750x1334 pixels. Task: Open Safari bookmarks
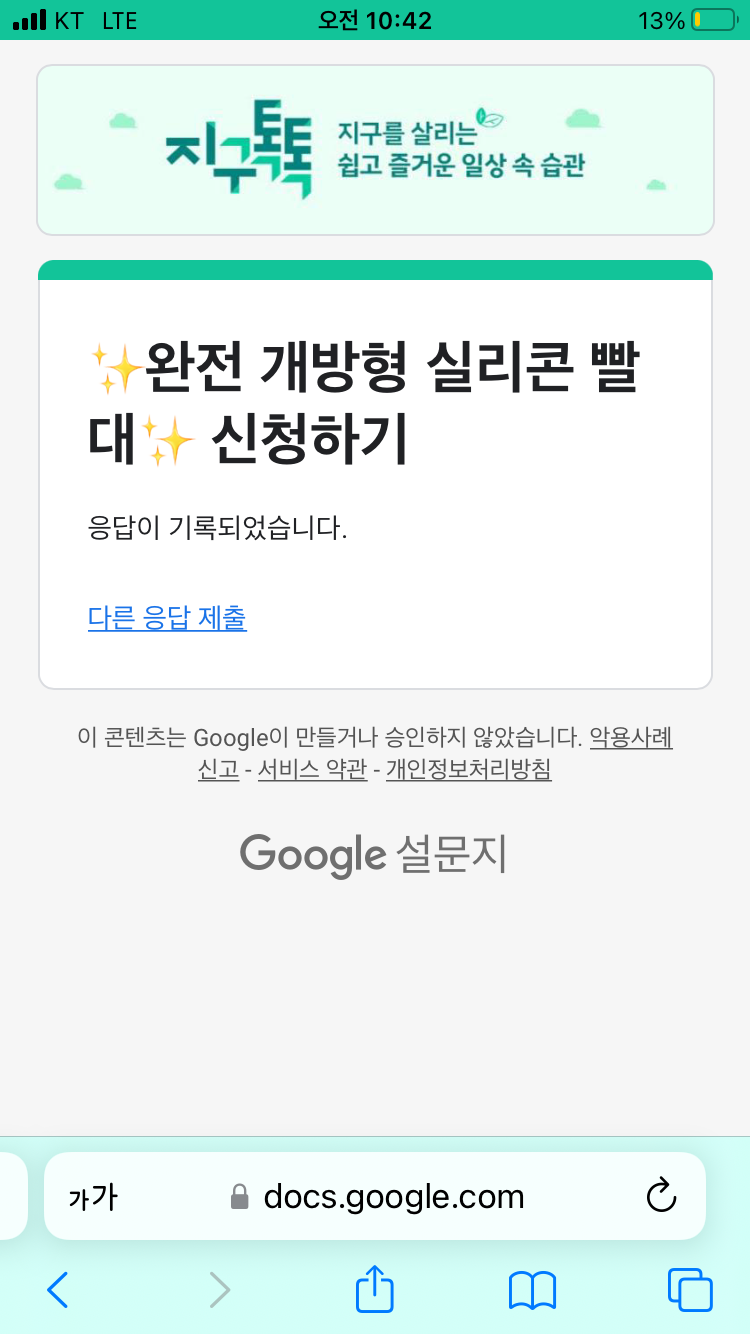click(532, 1290)
